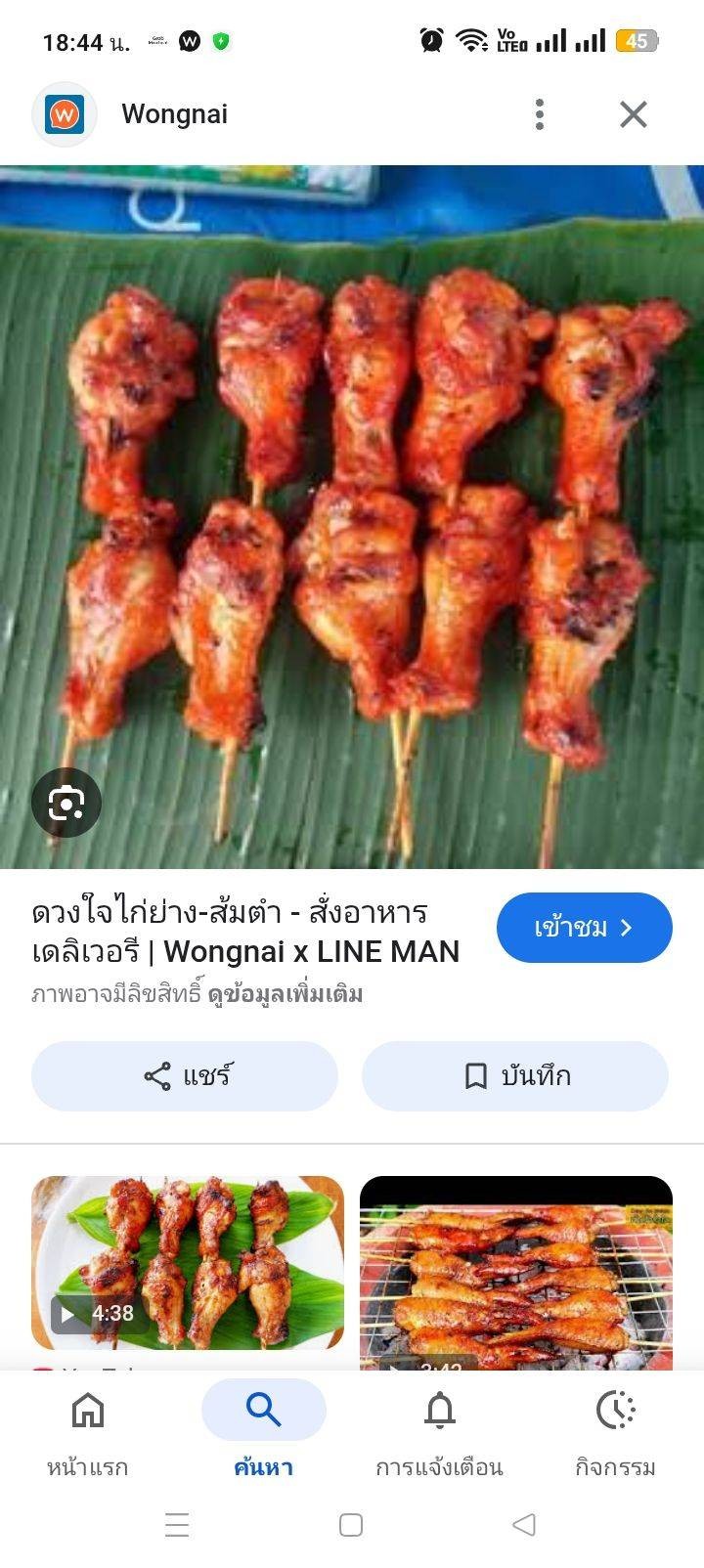Open the three-dot overflow menu
Viewport: 704px width, 1568px height.
(x=540, y=114)
